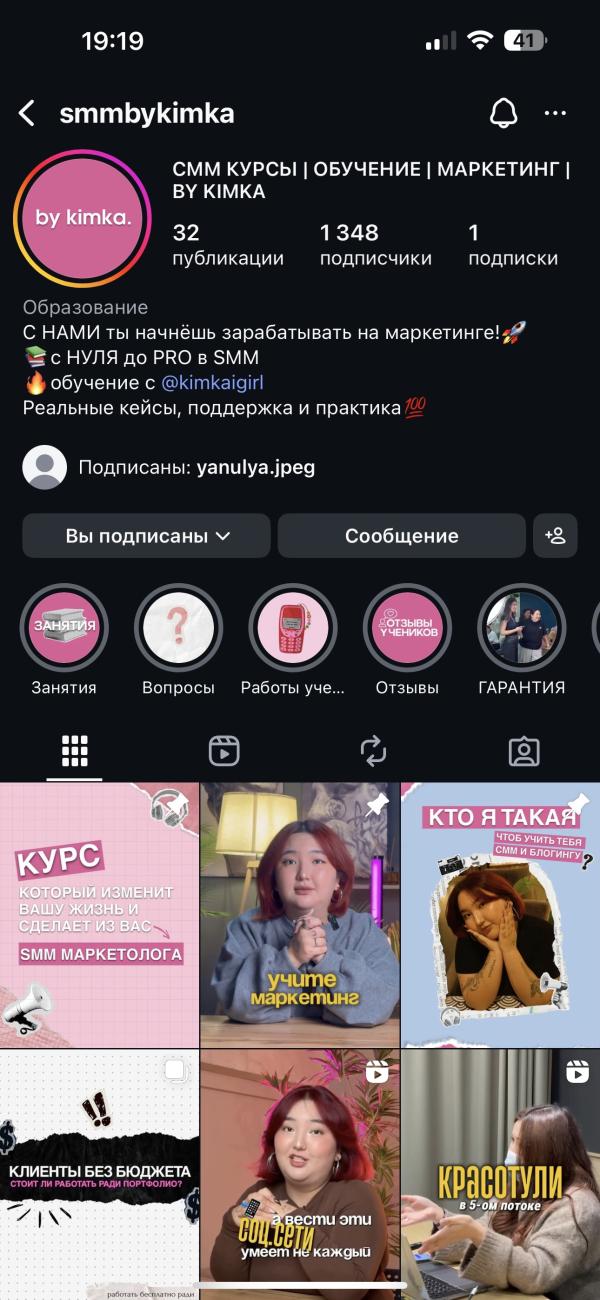
Task: Open the three-dot overflow menu
Action: click(555, 113)
